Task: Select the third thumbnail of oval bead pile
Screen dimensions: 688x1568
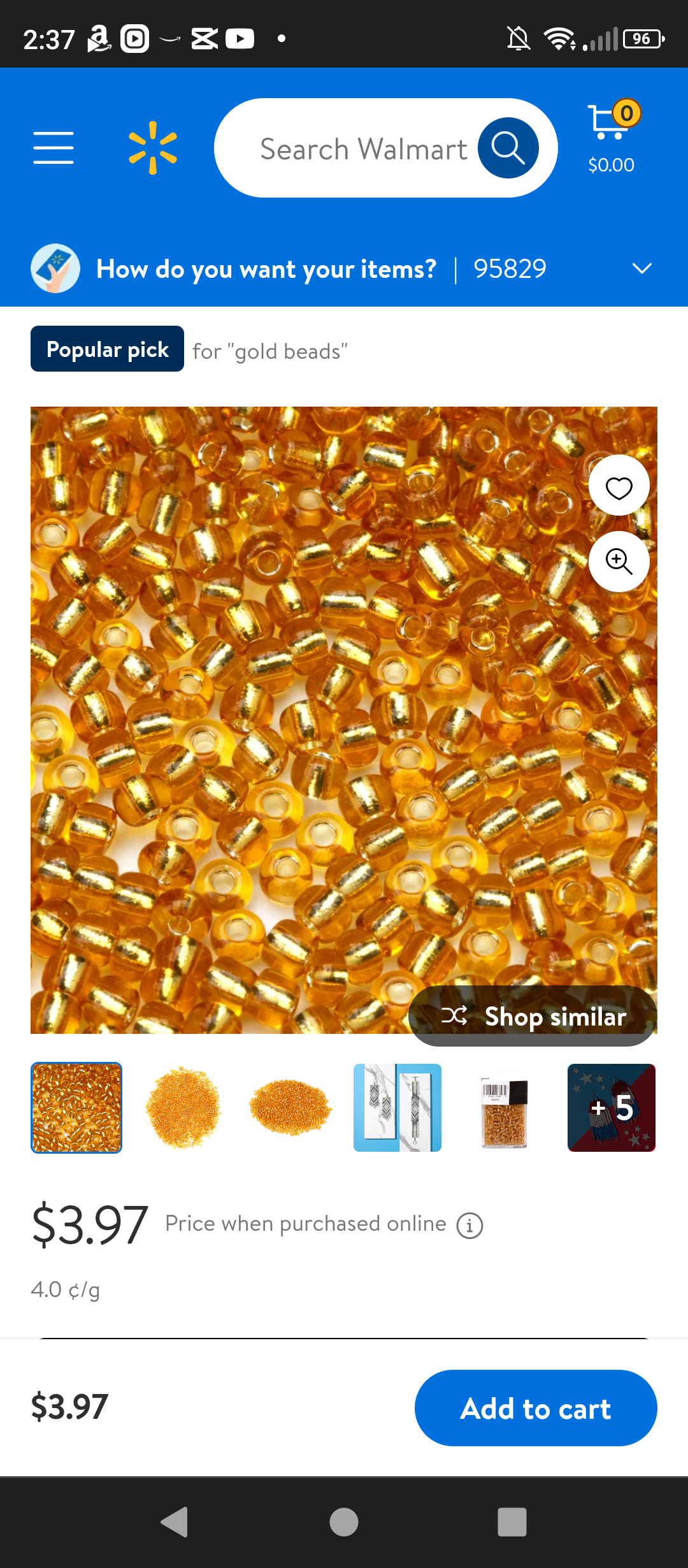Action: pos(290,1108)
